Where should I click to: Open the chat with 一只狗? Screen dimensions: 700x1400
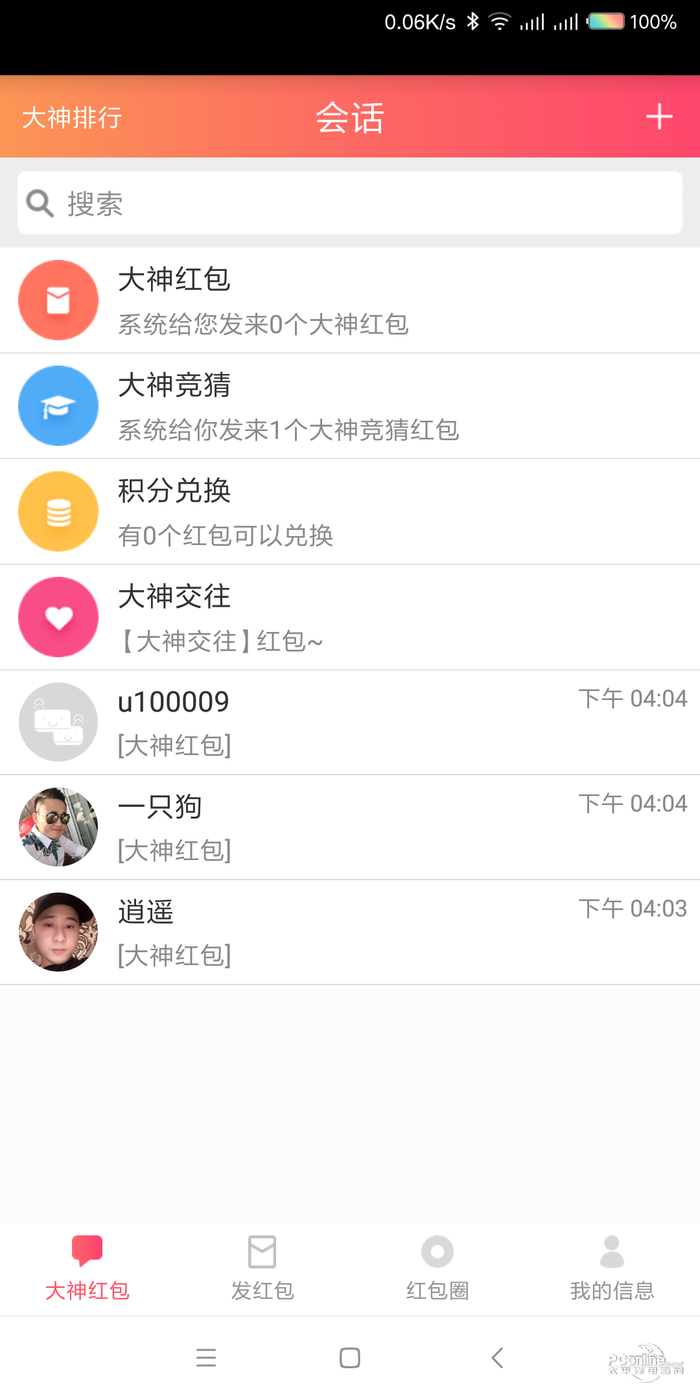[350, 827]
